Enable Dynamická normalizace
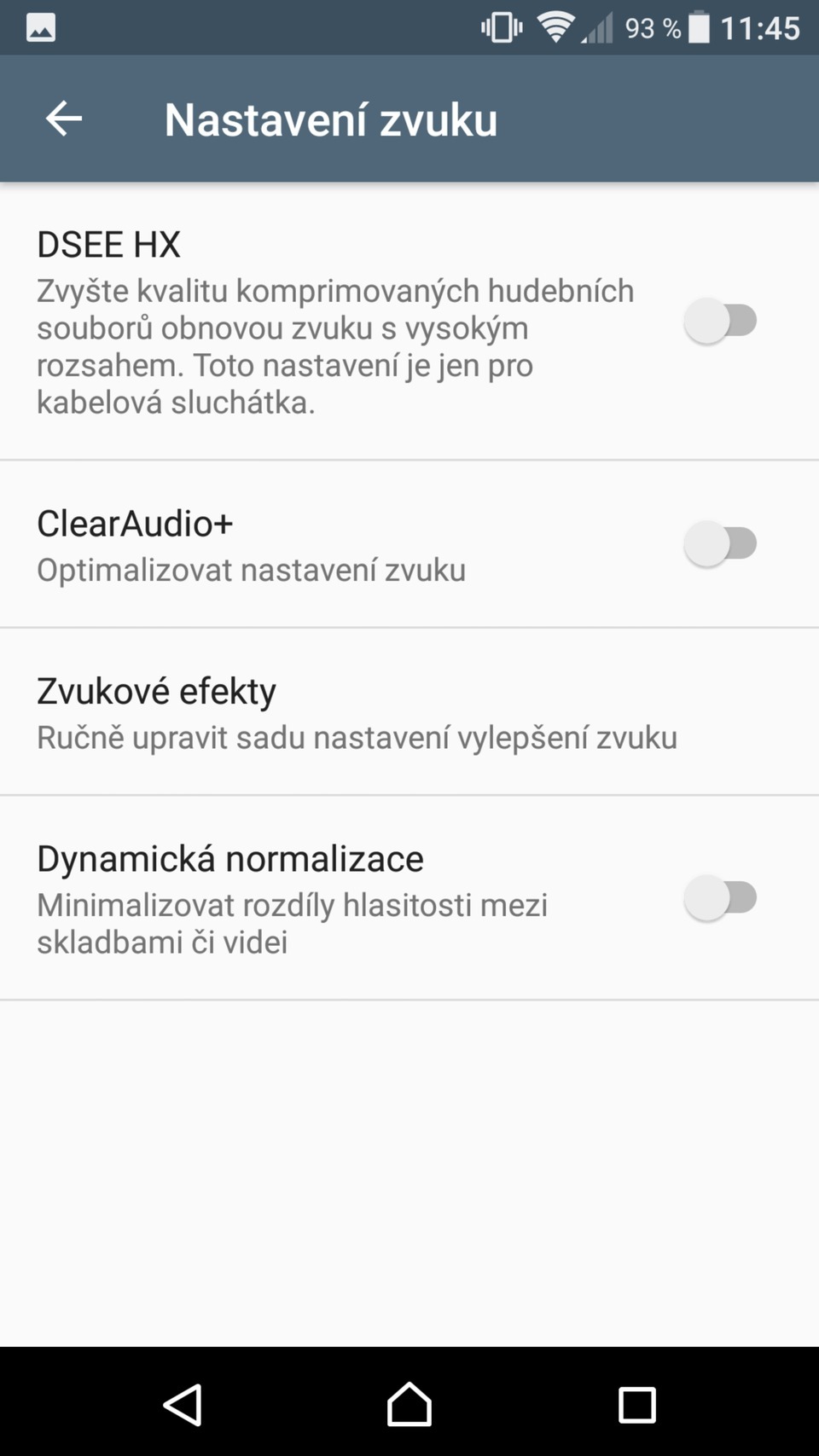This screenshot has width=819, height=1456. point(720,898)
